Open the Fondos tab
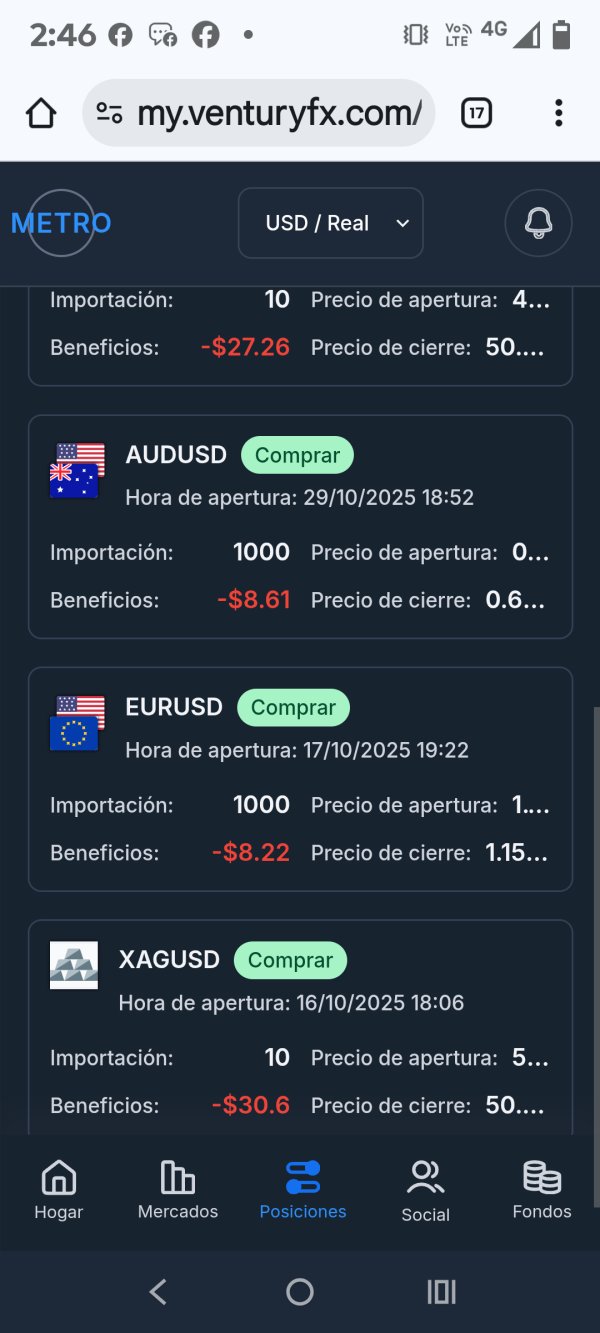The width and height of the screenshot is (600, 1333). pos(542,1190)
